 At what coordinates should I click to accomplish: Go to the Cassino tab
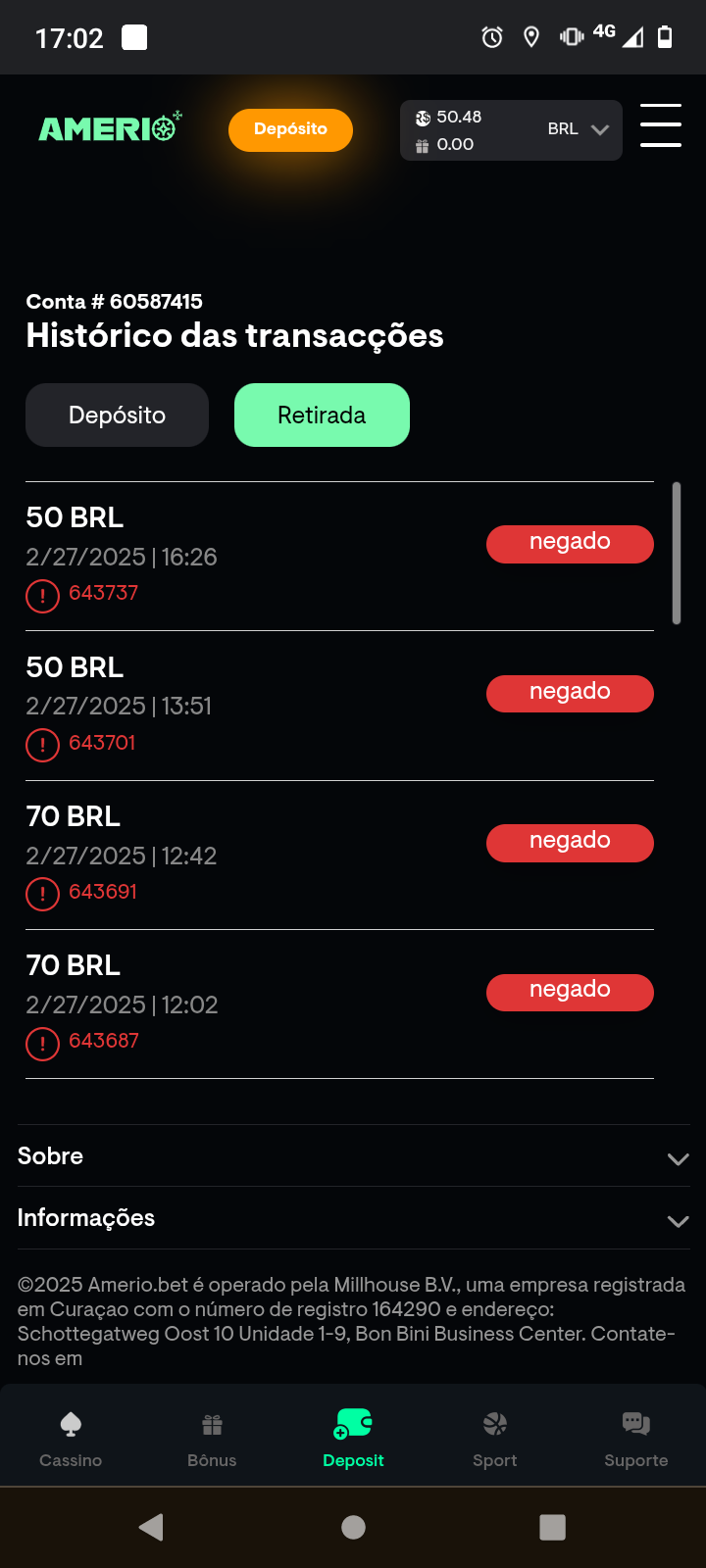[71, 1439]
